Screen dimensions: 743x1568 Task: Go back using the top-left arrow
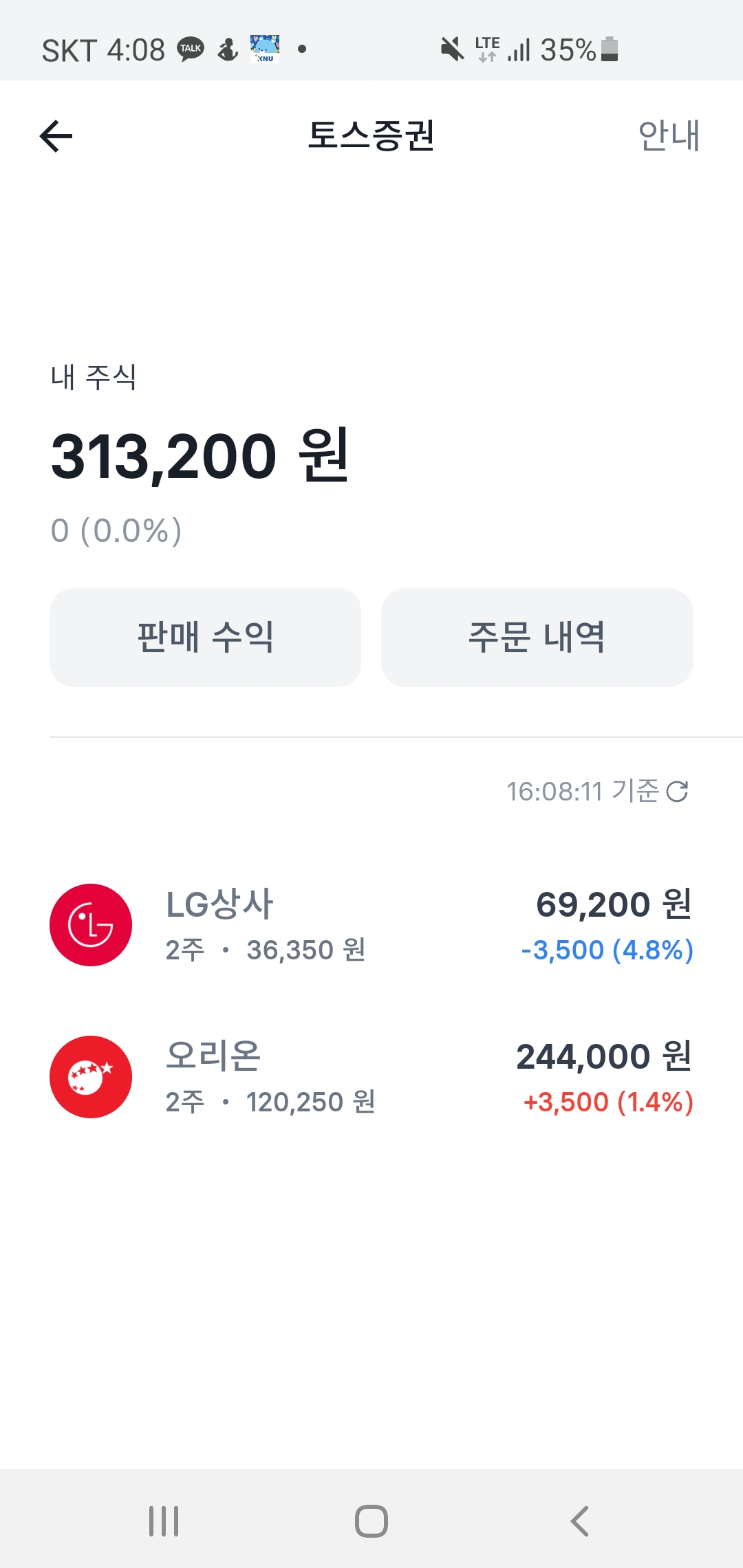(x=56, y=135)
